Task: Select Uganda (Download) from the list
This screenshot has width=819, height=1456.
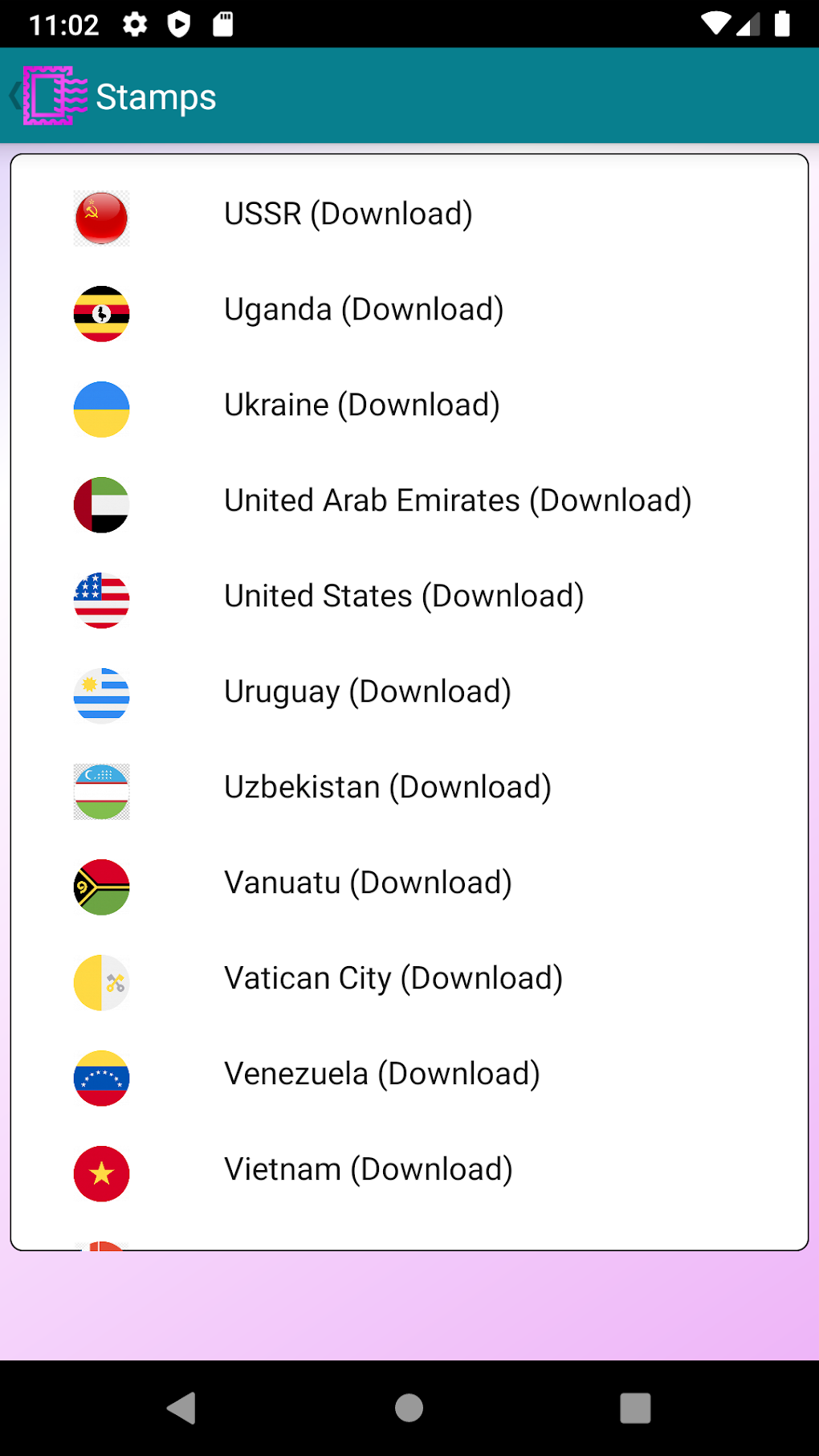Action: click(x=363, y=310)
